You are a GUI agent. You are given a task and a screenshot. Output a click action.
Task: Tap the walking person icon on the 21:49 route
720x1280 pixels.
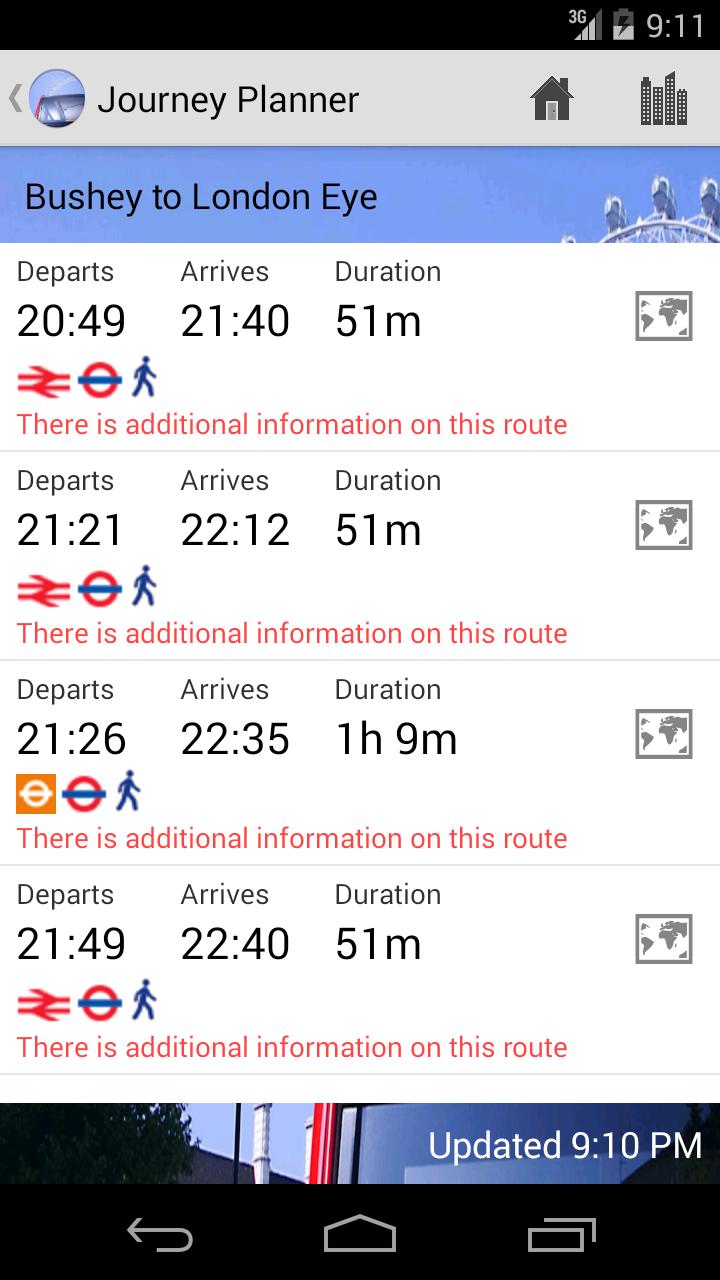[x=144, y=1002]
